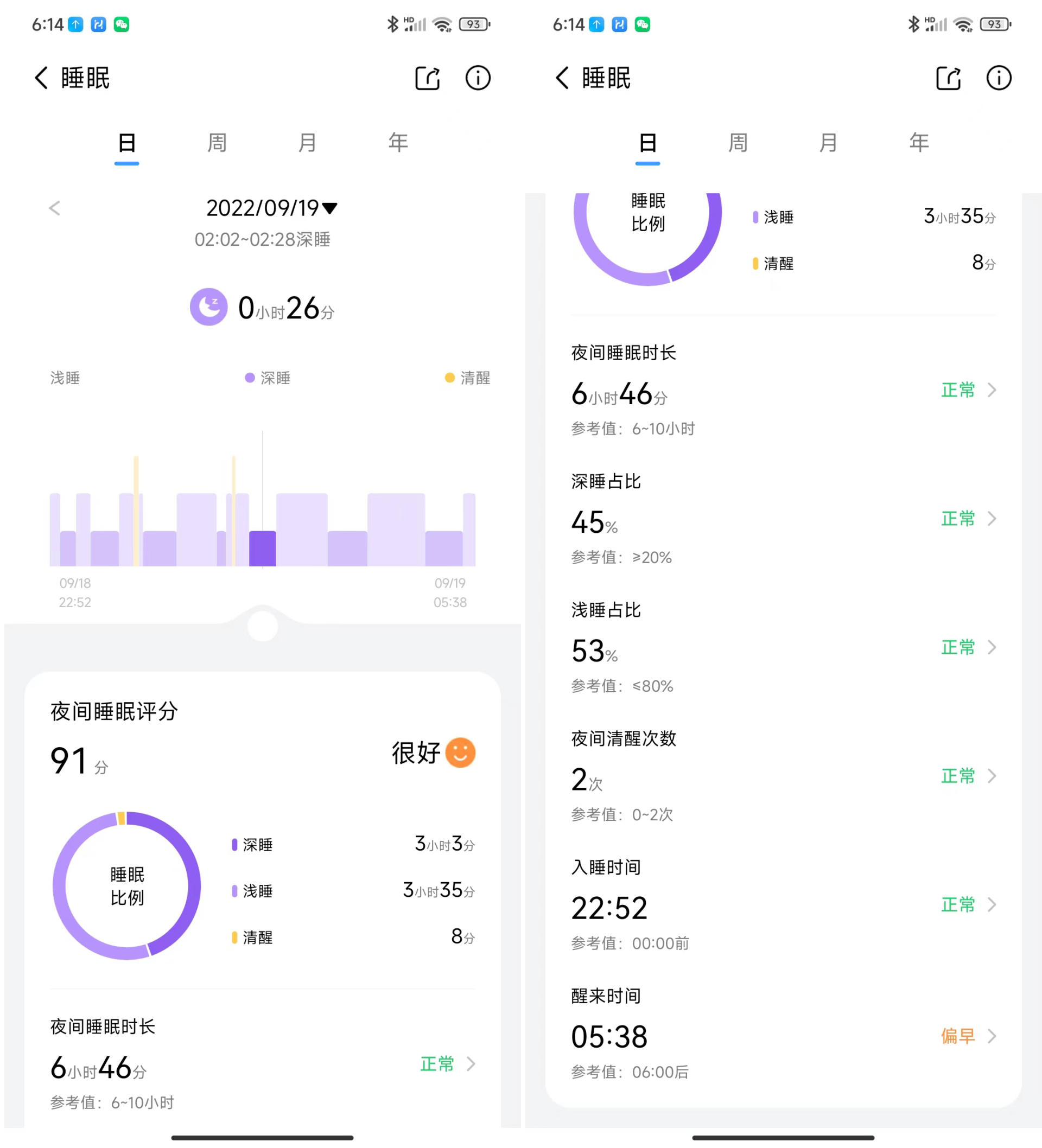Switch to the 月 tab
The image size is (1042, 1148).
point(307,143)
